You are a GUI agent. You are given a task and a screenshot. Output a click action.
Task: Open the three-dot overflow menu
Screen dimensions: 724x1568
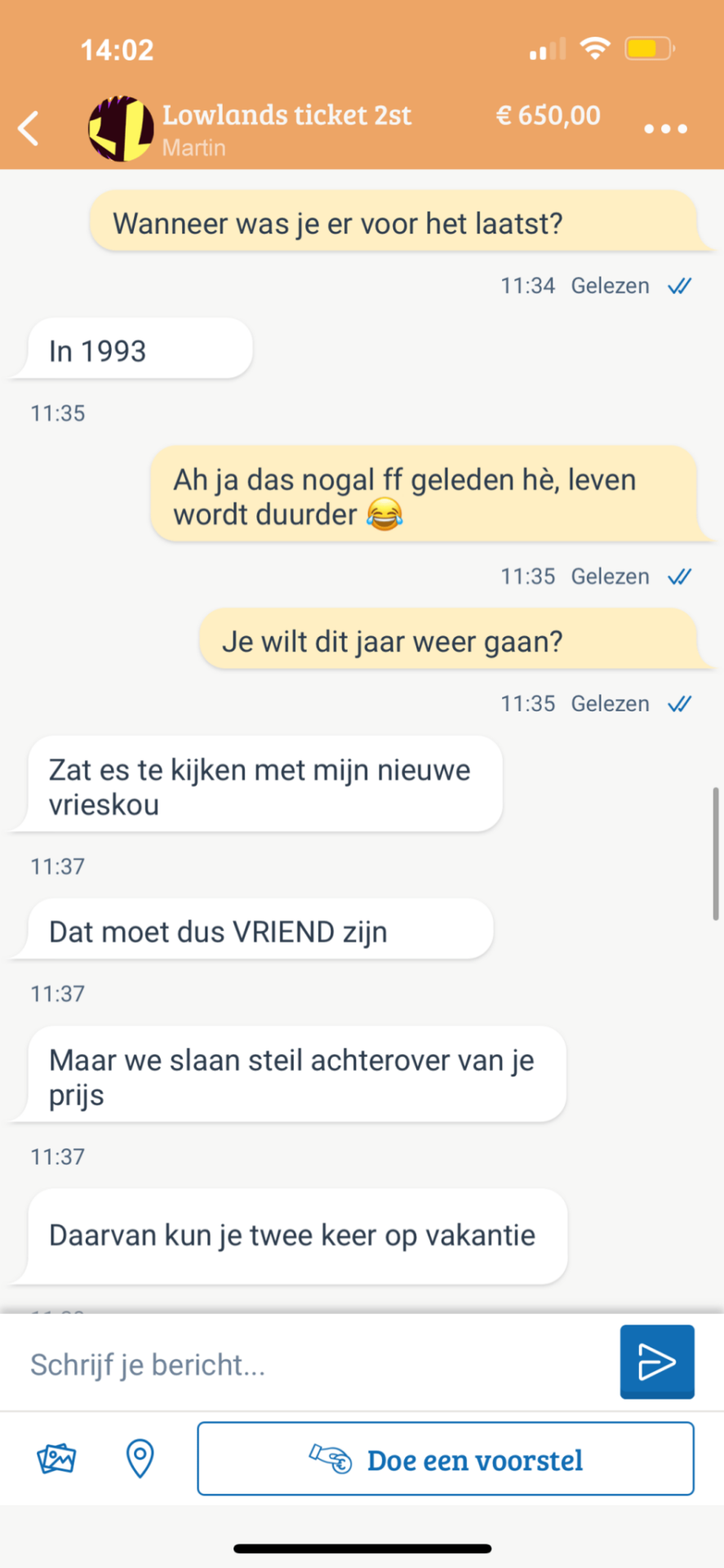pyautogui.click(x=665, y=128)
